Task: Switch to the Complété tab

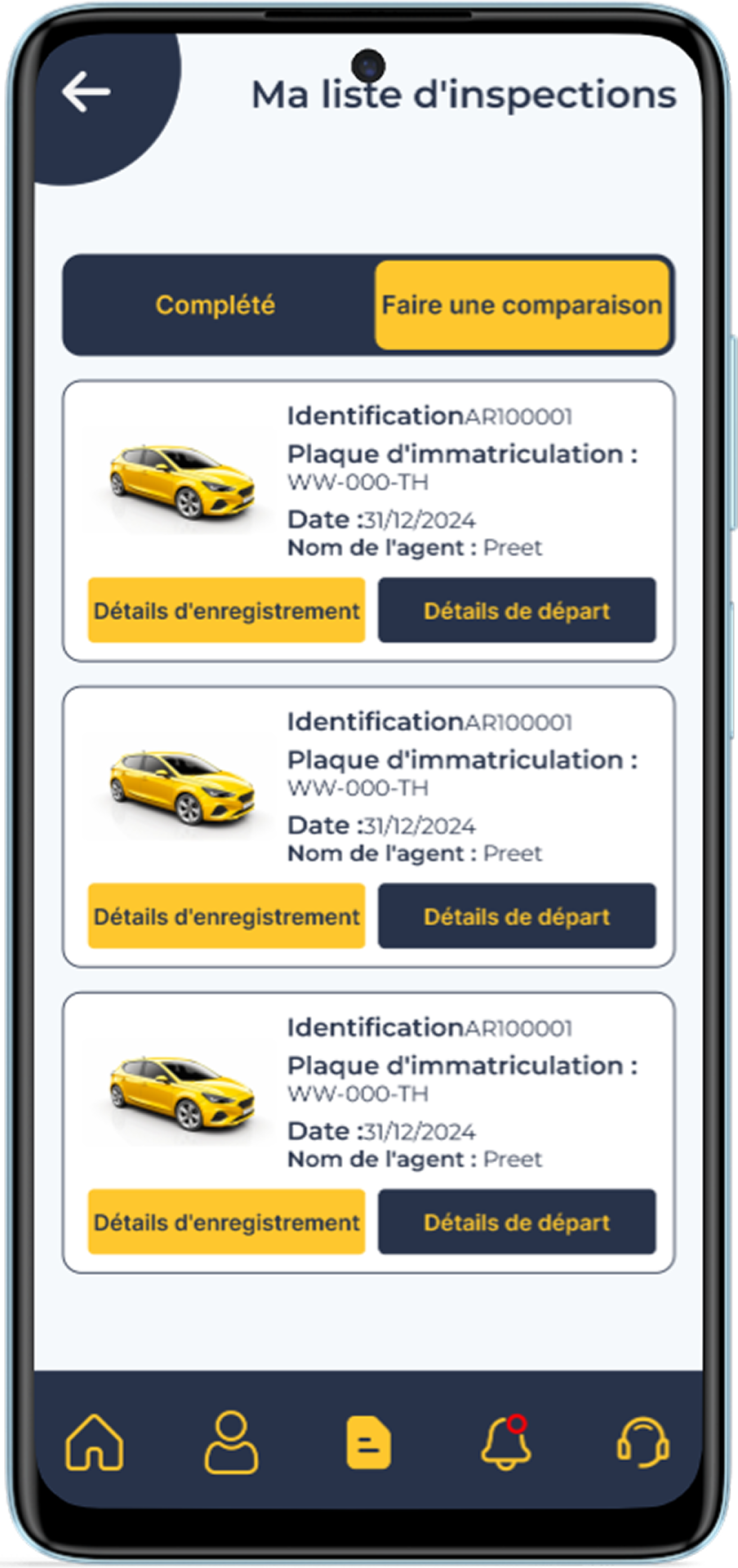Action: (x=216, y=305)
